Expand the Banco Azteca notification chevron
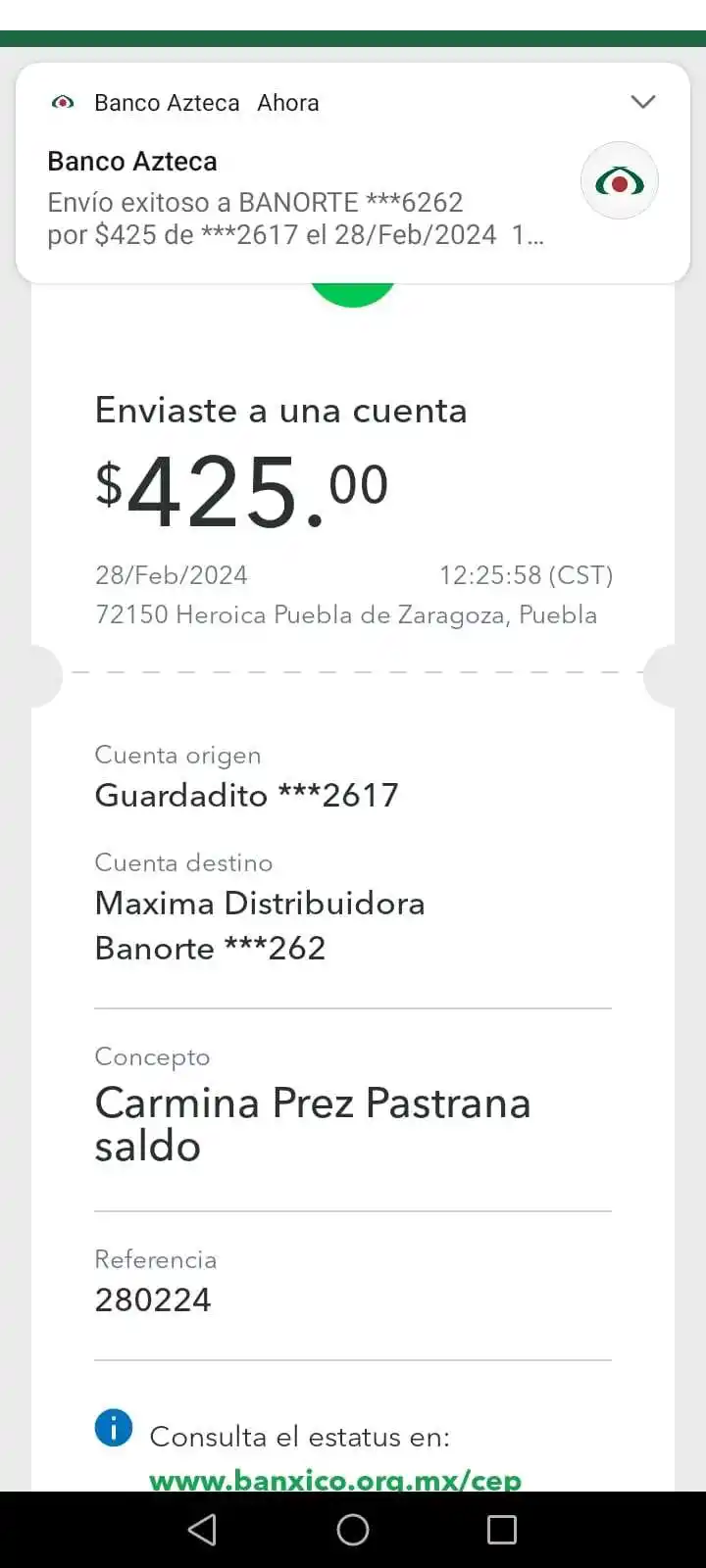The height and width of the screenshot is (1568, 706). tap(643, 102)
